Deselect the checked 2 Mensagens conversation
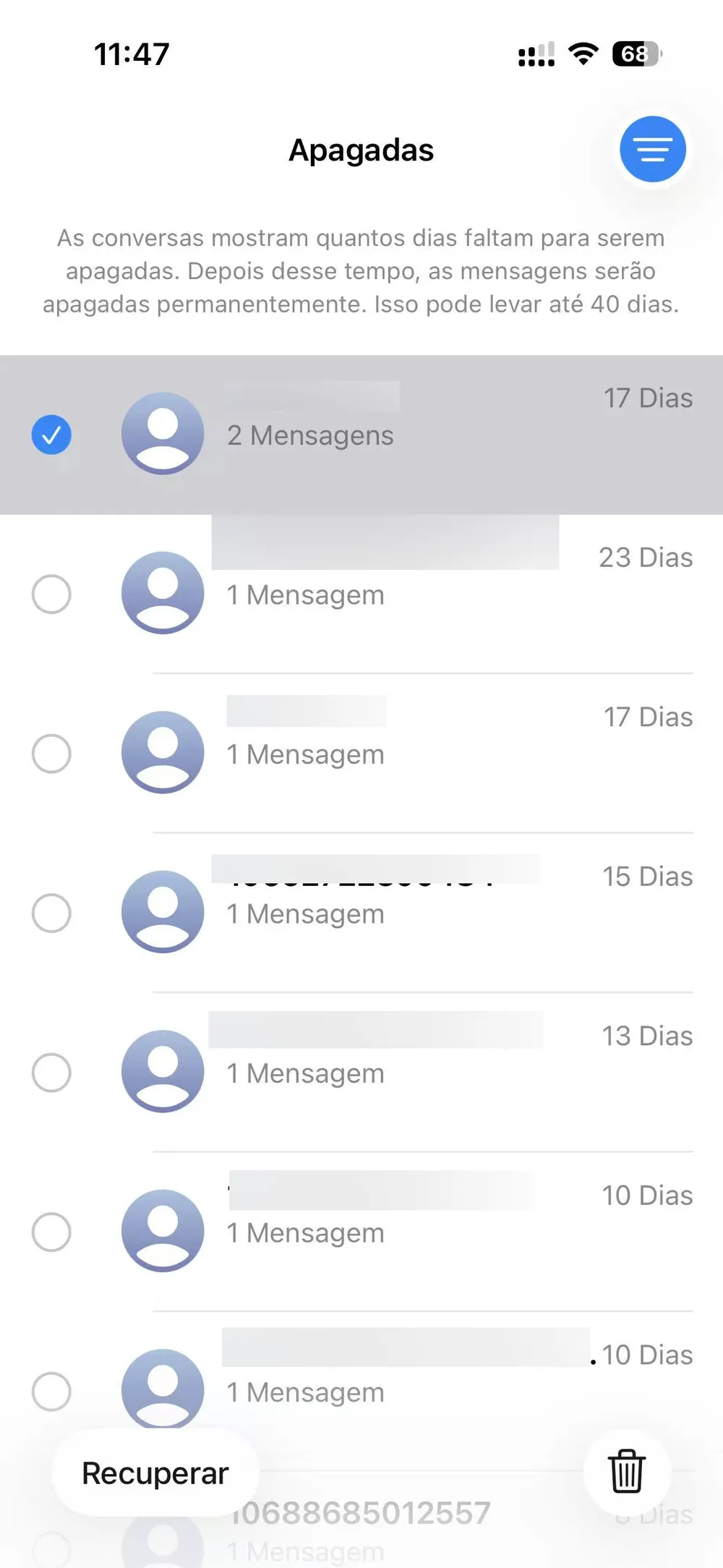The image size is (723, 1568). (51, 434)
